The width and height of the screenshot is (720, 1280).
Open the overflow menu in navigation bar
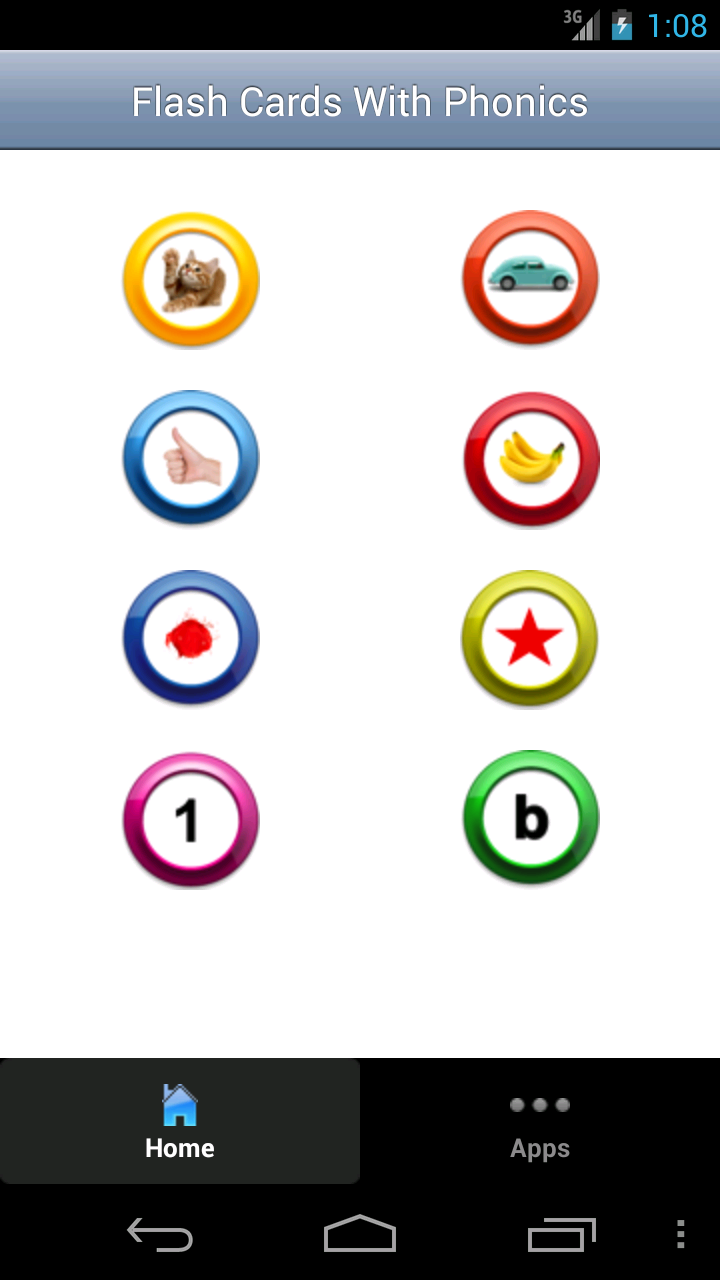click(x=681, y=1235)
